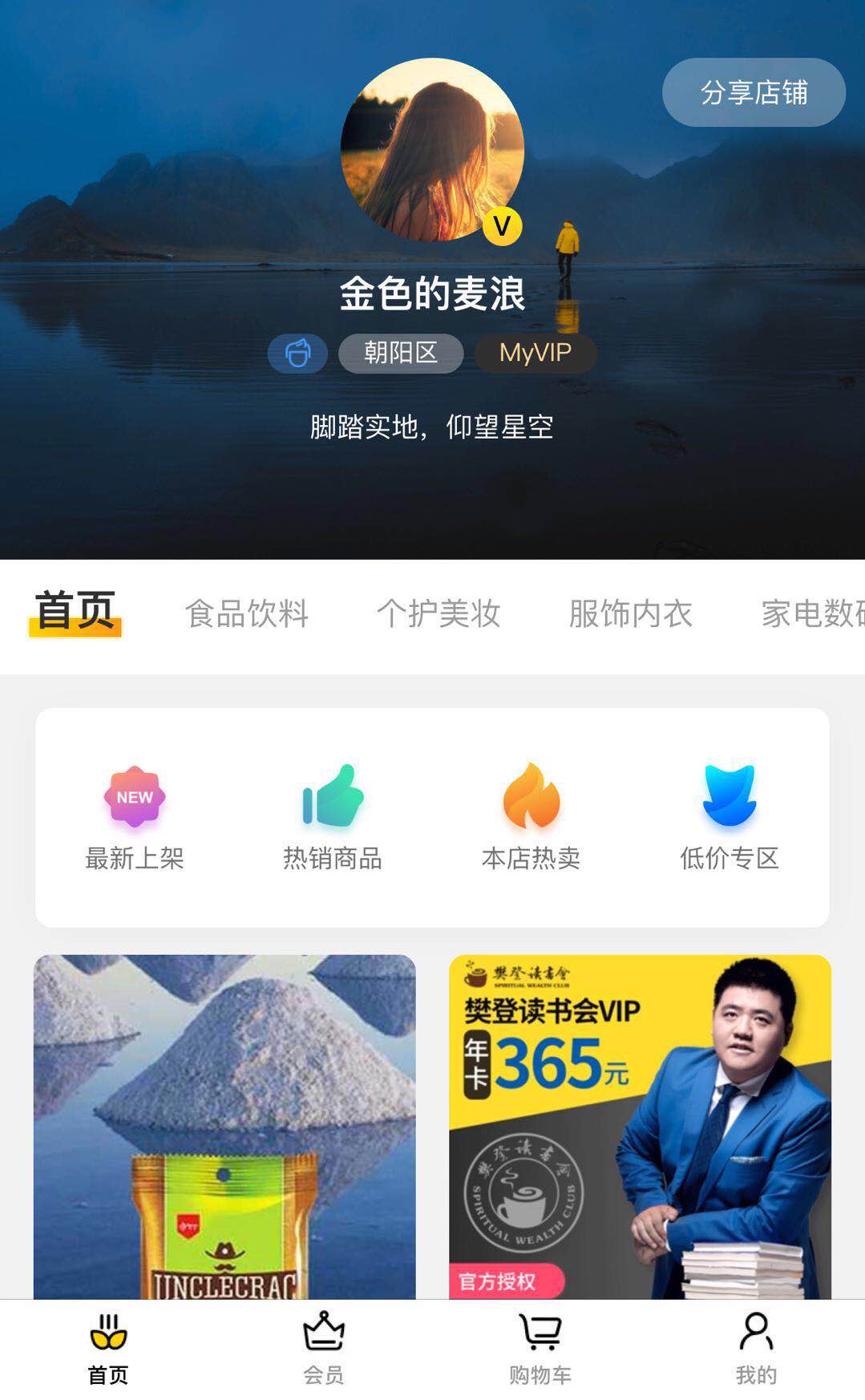Select the 朝阳区 location chip
Viewport: 865px width, 1400px height.
click(x=400, y=353)
